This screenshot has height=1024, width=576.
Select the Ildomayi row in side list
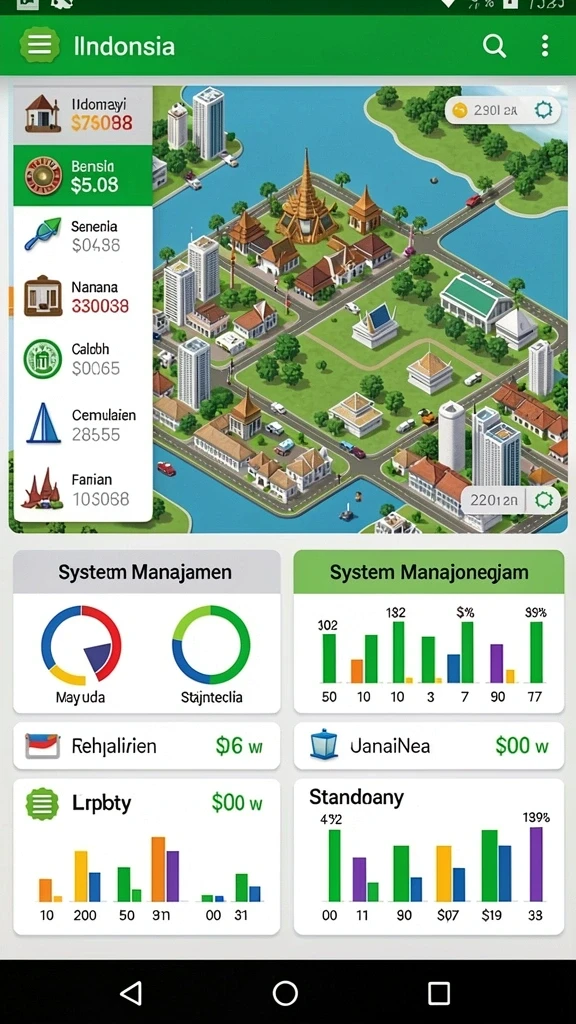pyautogui.click(x=83, y=115)
